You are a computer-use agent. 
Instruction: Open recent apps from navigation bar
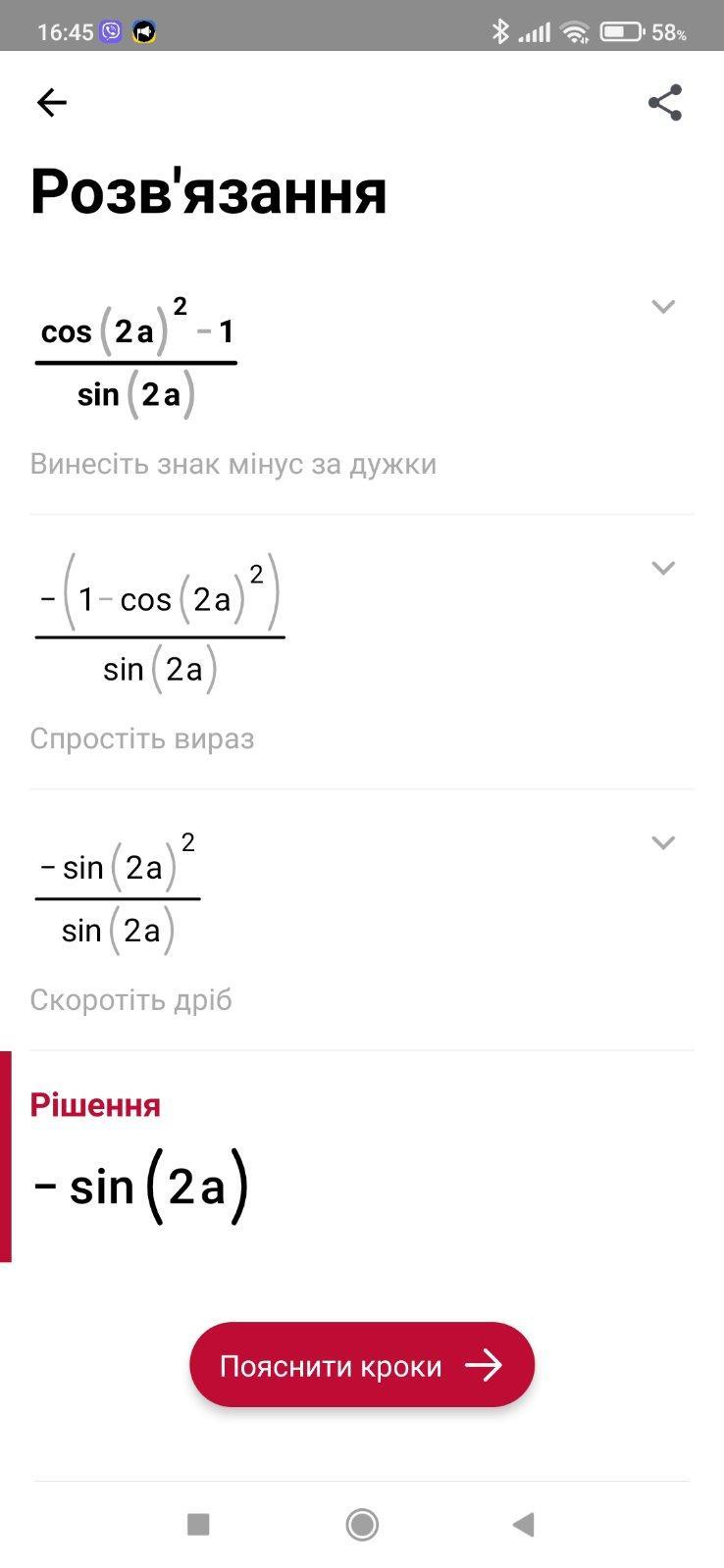tap(198, 1524)
